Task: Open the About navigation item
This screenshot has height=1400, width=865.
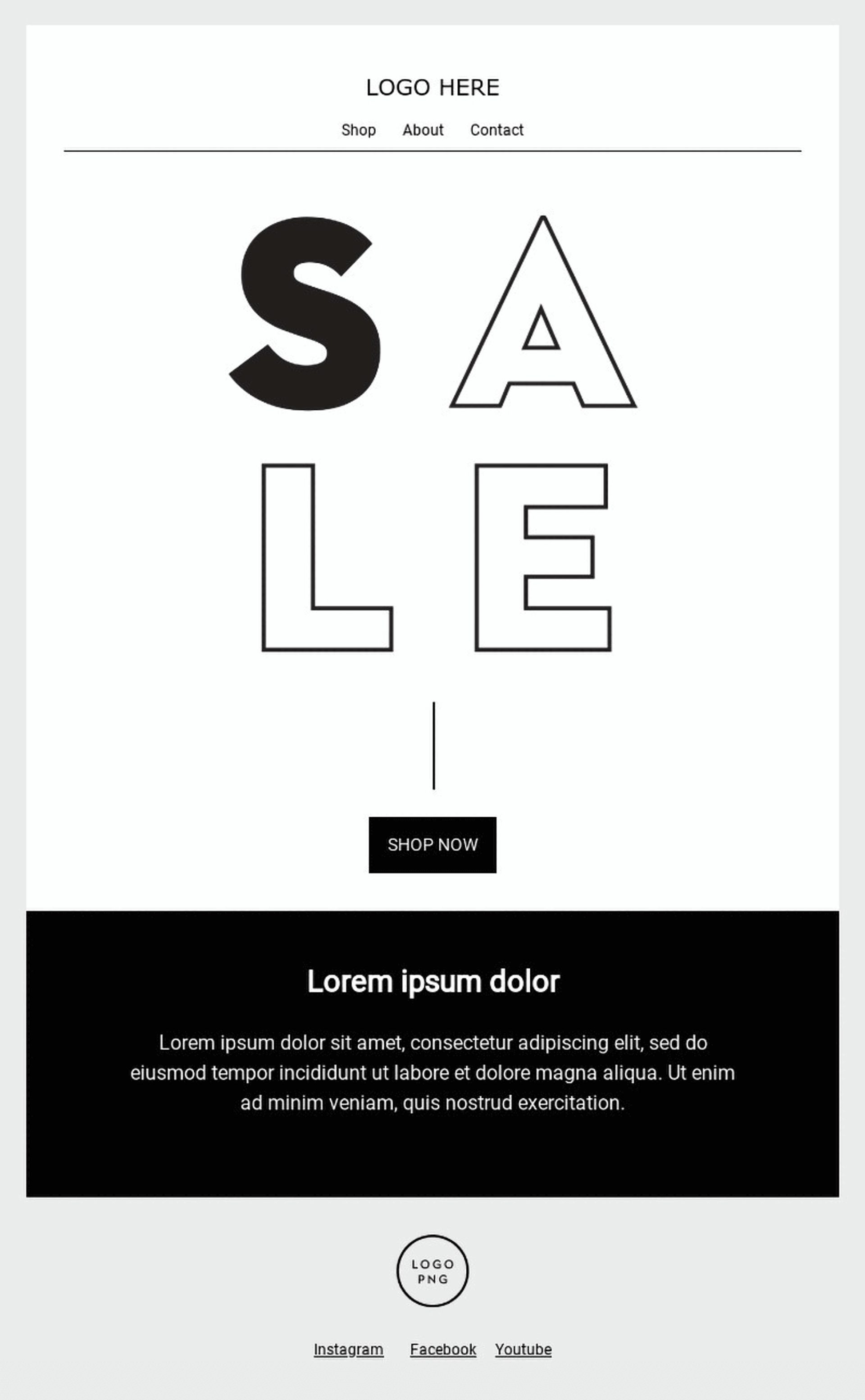Action: (x=423, y=130)
